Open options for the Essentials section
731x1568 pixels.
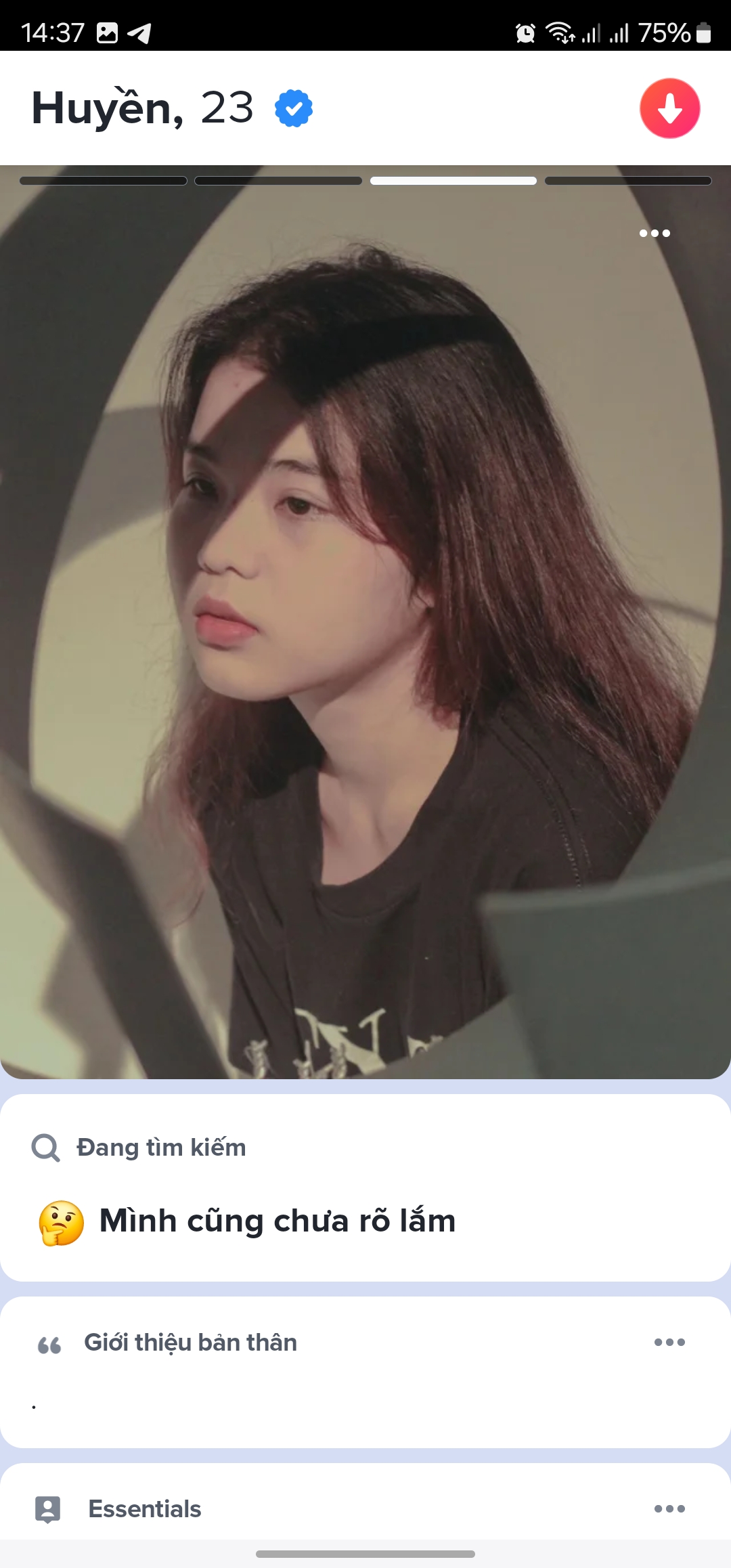(x=669, y=1508)
